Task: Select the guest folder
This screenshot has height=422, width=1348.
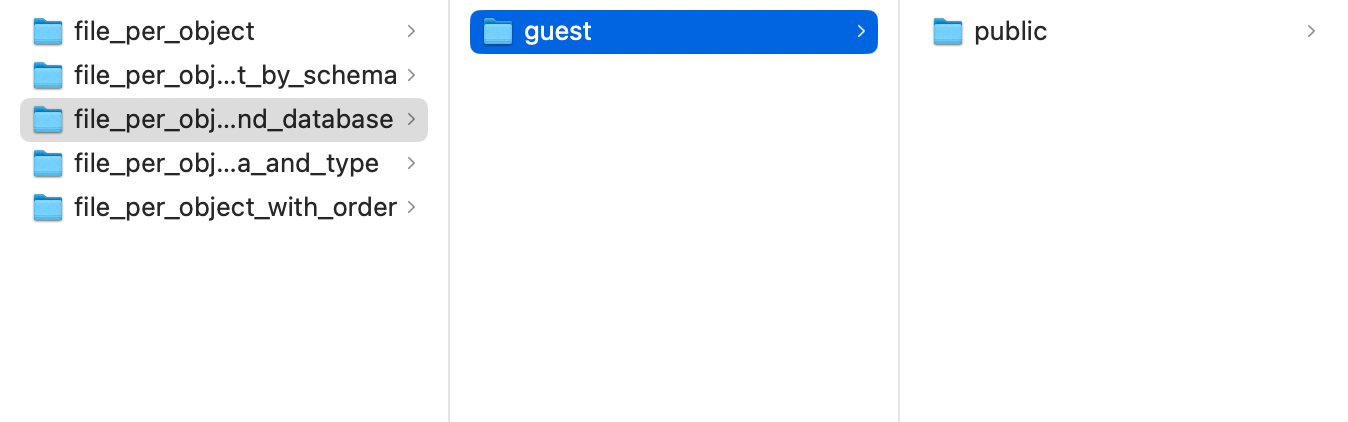Action: 558,32
